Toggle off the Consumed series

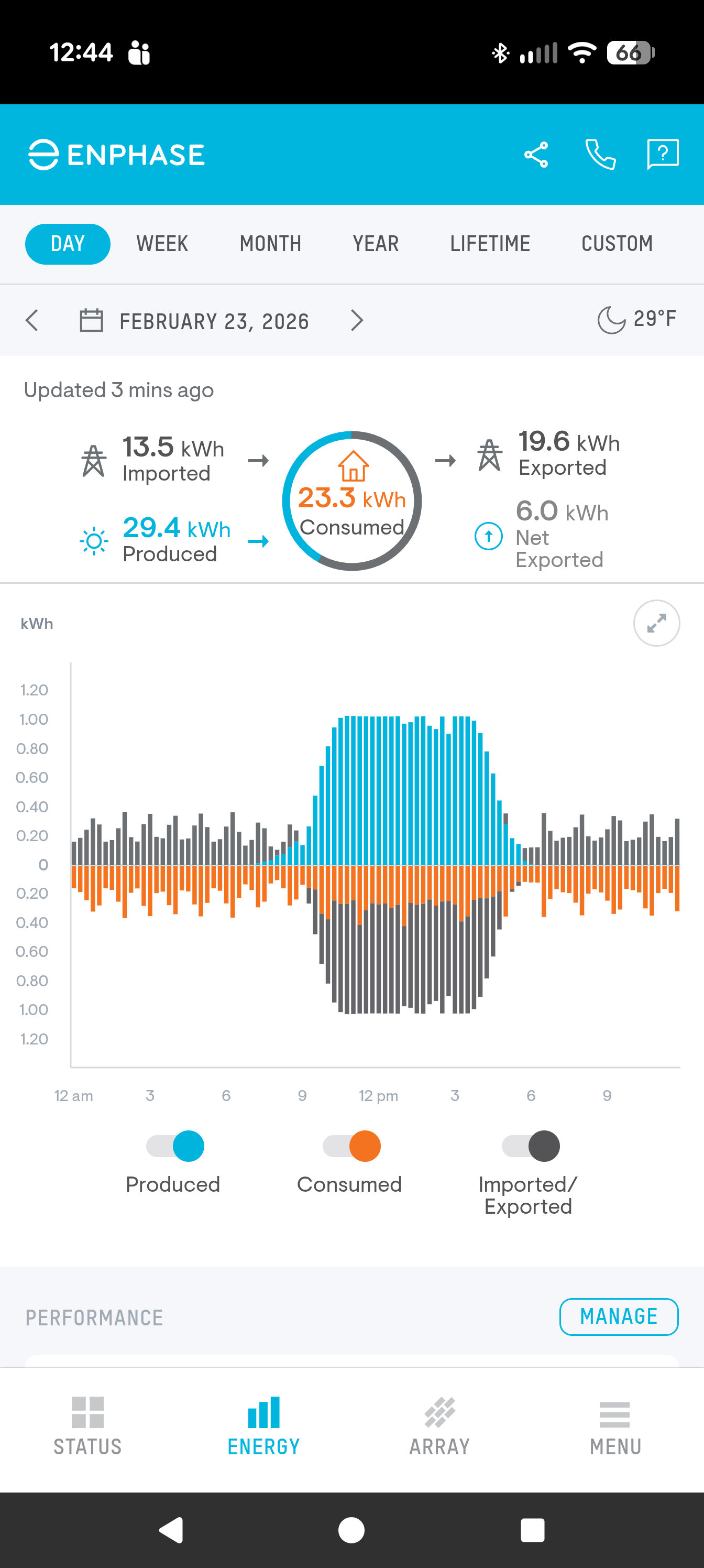click(351, 1146)
